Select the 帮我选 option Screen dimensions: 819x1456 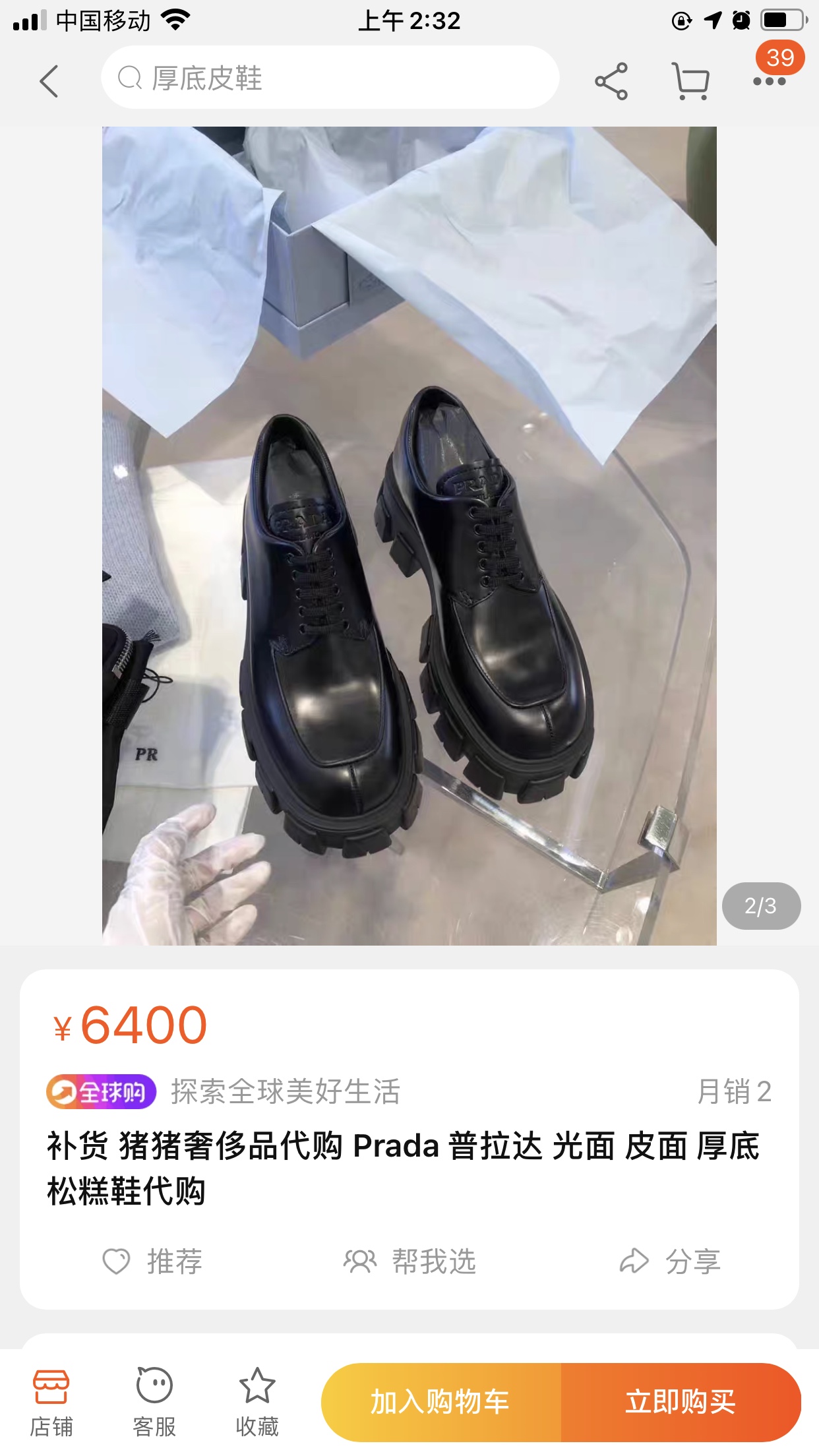(x=409, y=1261)
